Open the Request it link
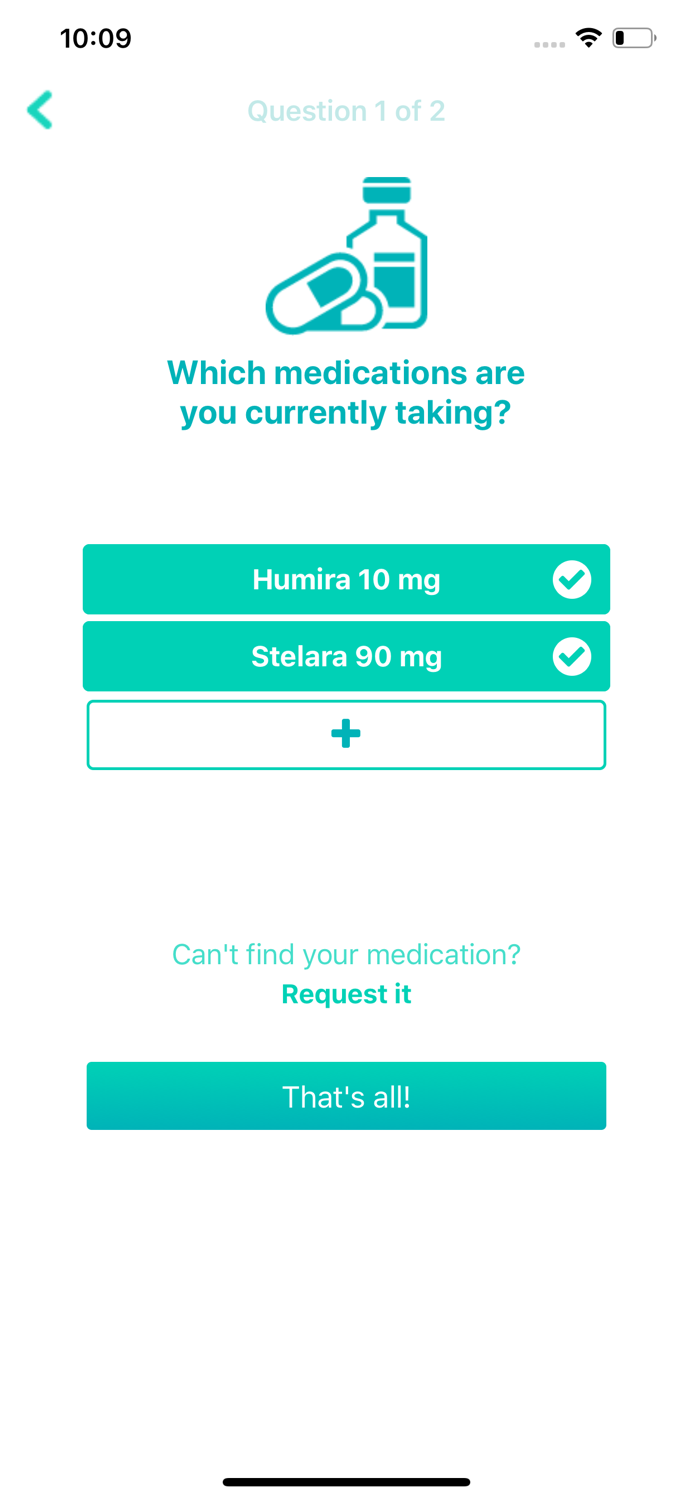Viewport: 693px width, 1500px height. coord(346,994)
